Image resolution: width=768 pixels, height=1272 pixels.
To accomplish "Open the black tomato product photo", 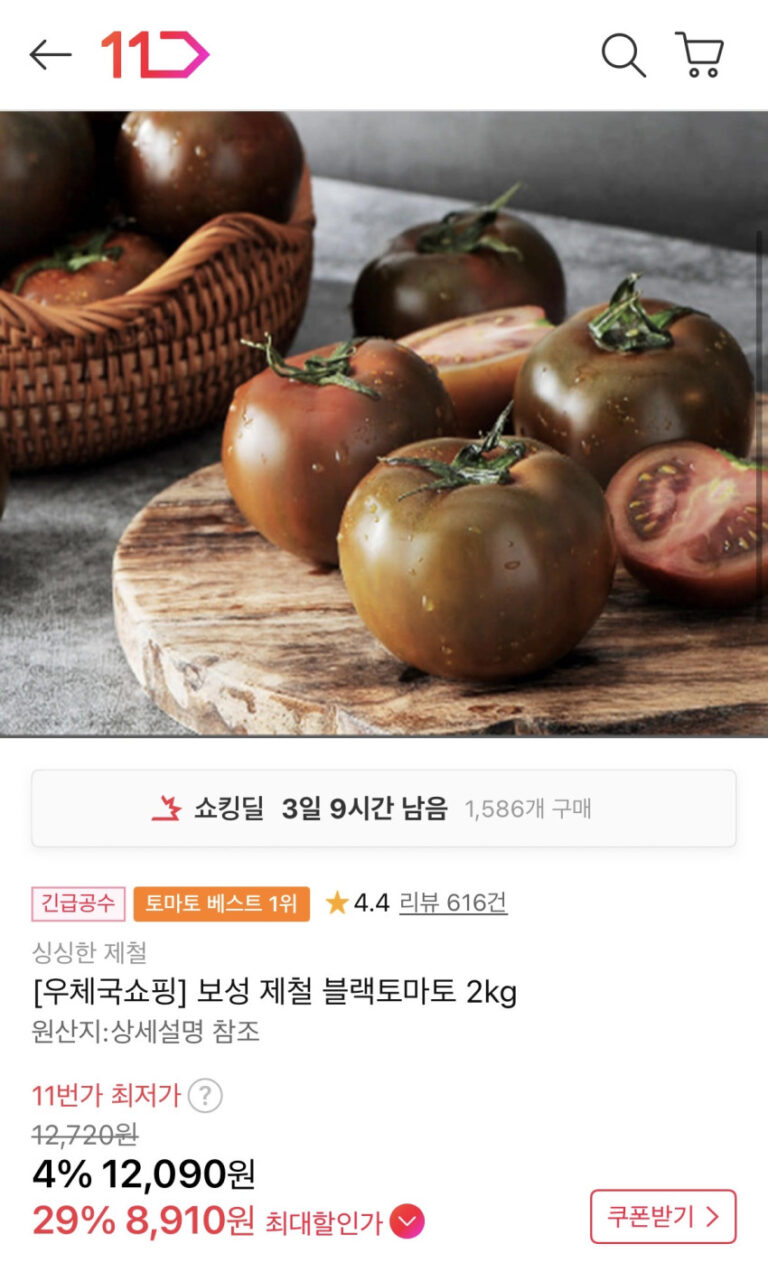I will [x=384, y=423].
